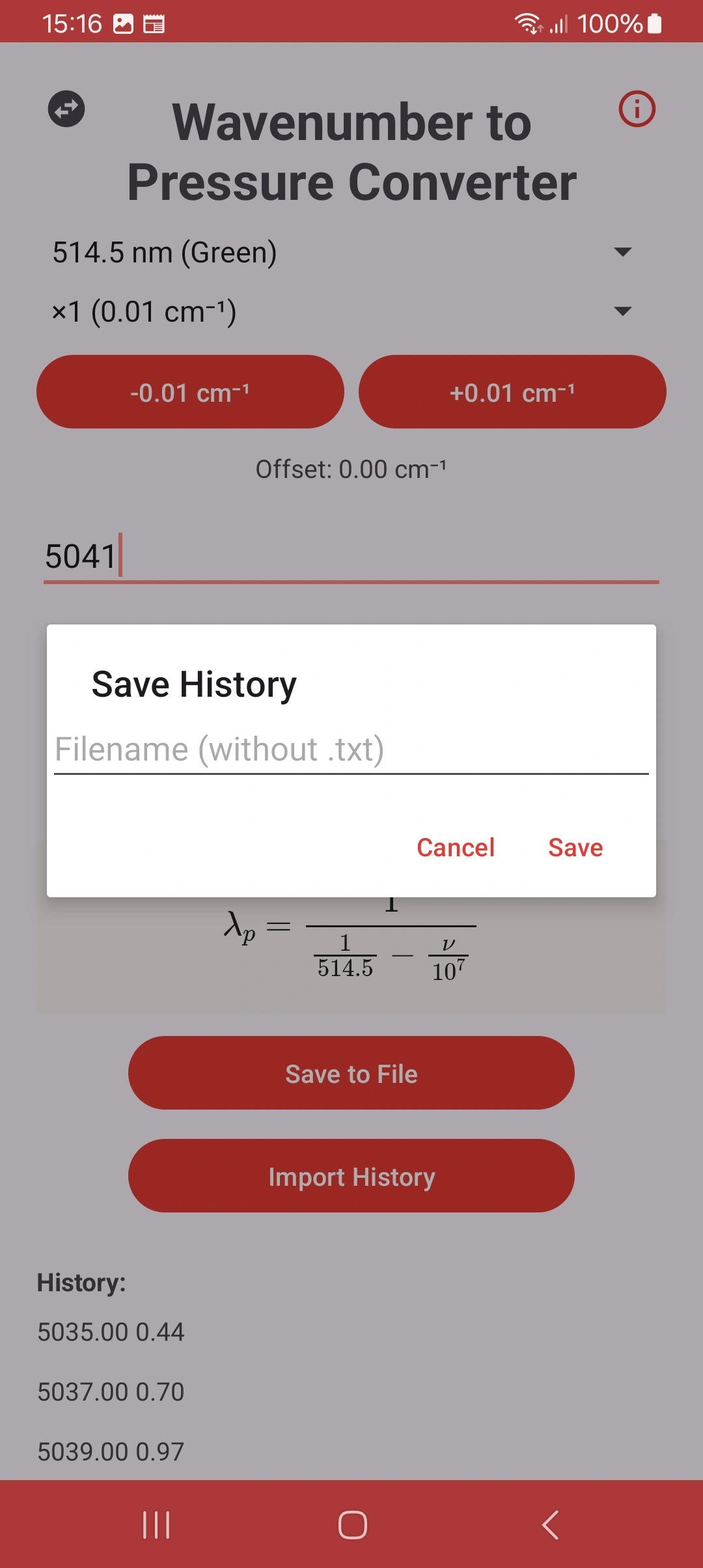Cancel the Save History dialog

pos(455,847)
